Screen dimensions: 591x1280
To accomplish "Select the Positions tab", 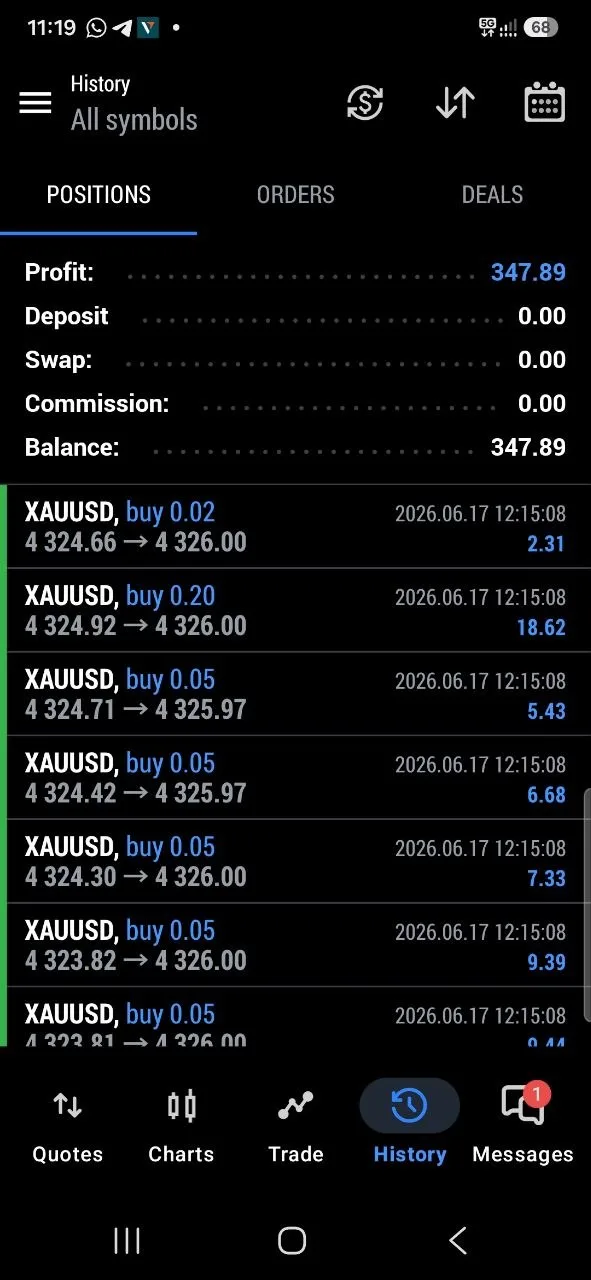I will click(99, 195).
